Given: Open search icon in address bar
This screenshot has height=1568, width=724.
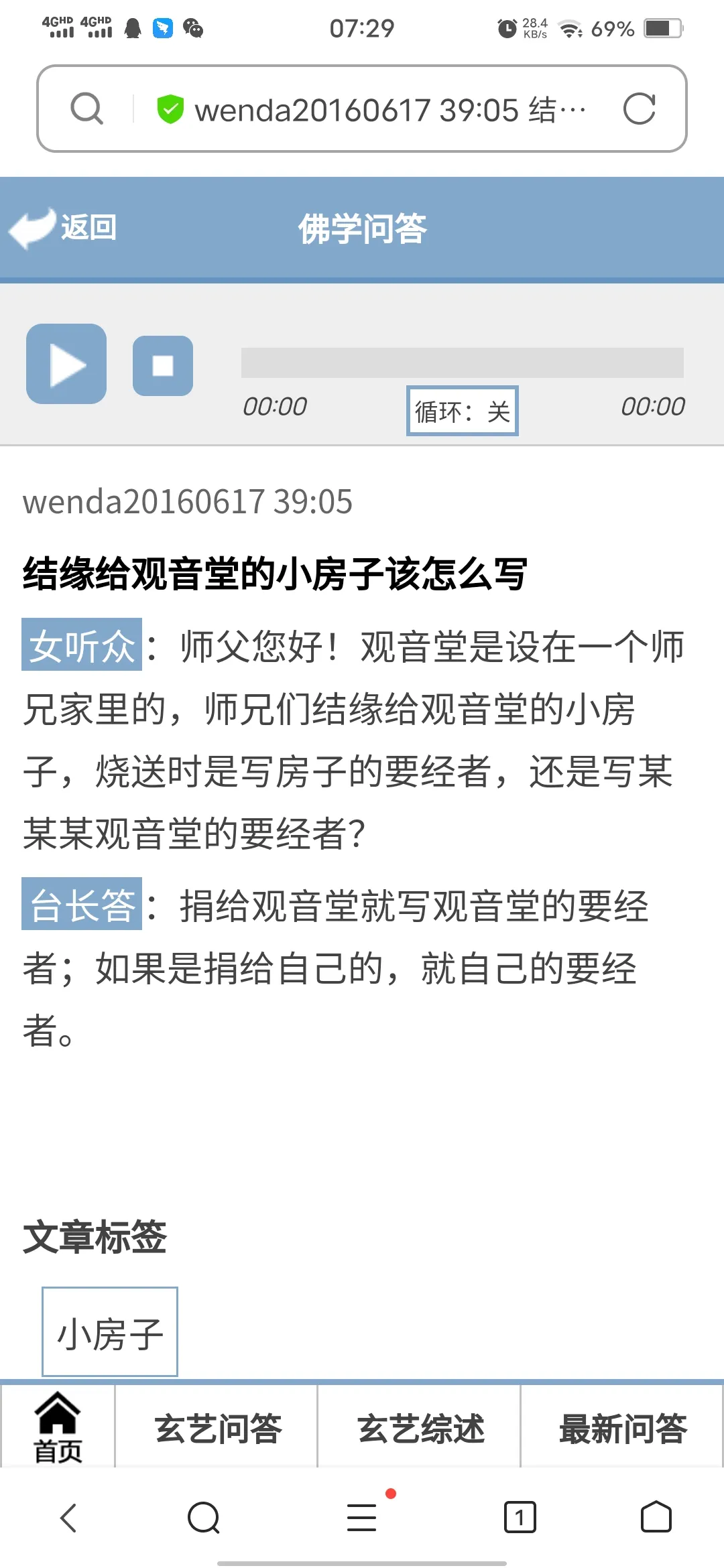Looking at the screenshot, I should click(87, 109).
